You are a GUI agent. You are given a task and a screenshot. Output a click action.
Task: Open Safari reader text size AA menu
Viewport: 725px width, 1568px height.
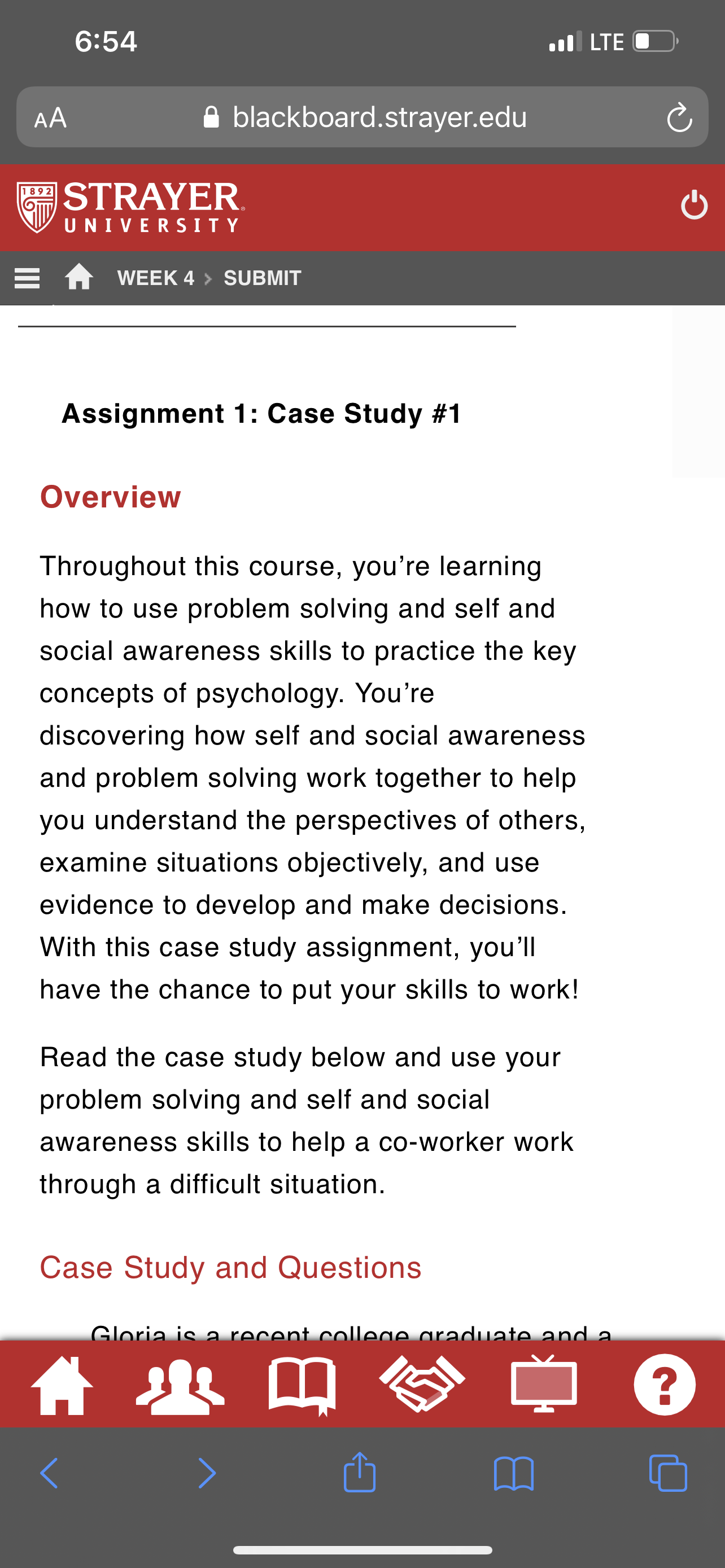tap(50, 117)
